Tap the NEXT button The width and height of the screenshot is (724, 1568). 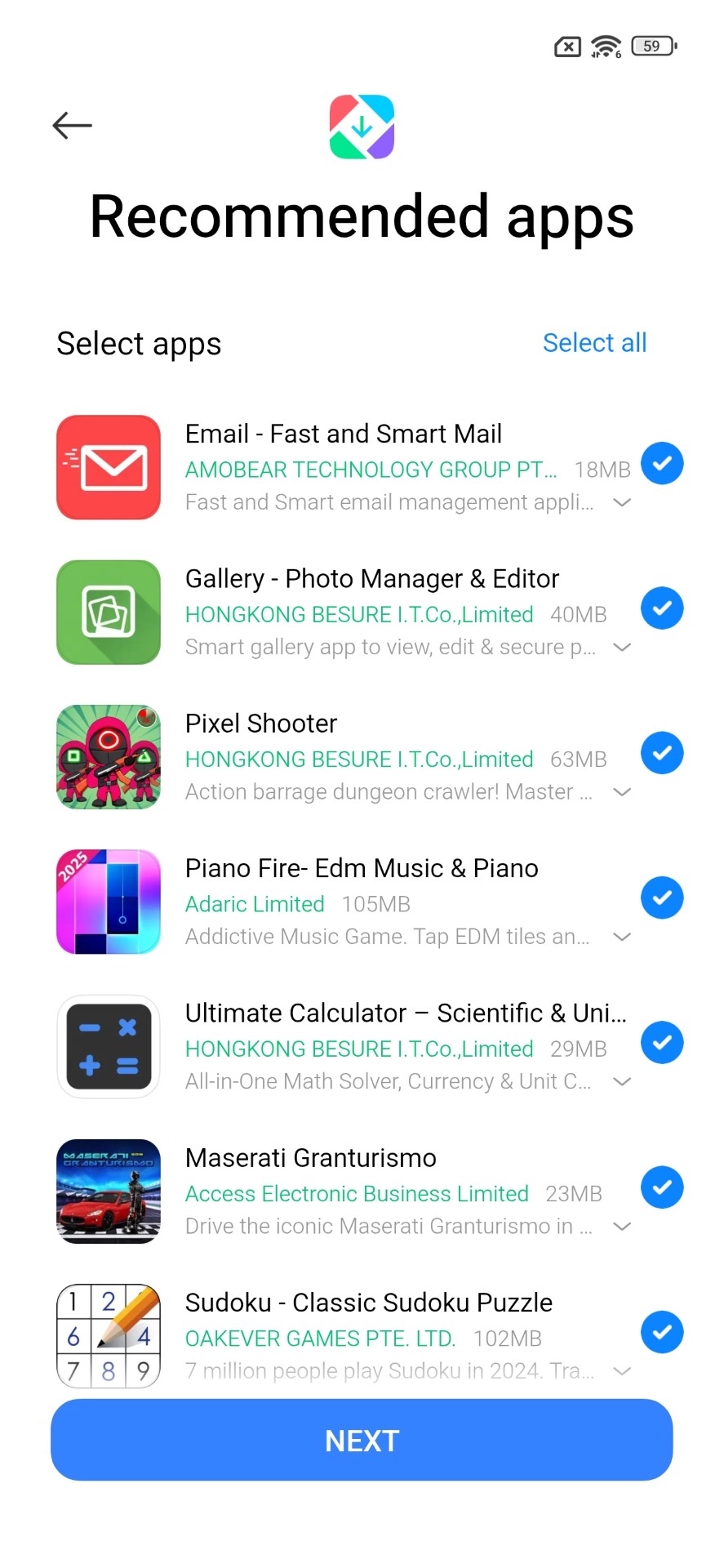coord(362,1440)
